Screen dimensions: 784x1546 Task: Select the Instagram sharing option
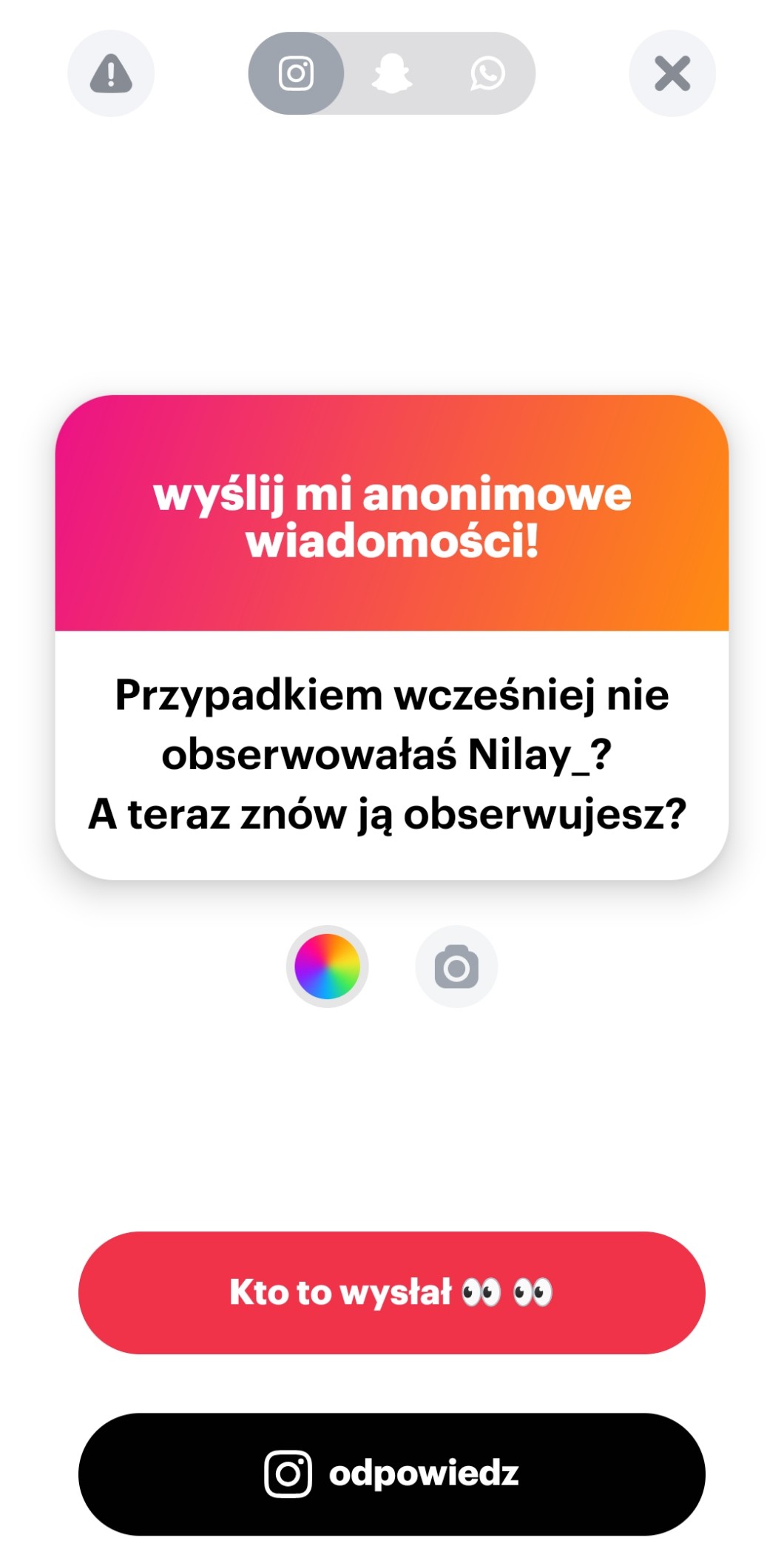point(296,73)
